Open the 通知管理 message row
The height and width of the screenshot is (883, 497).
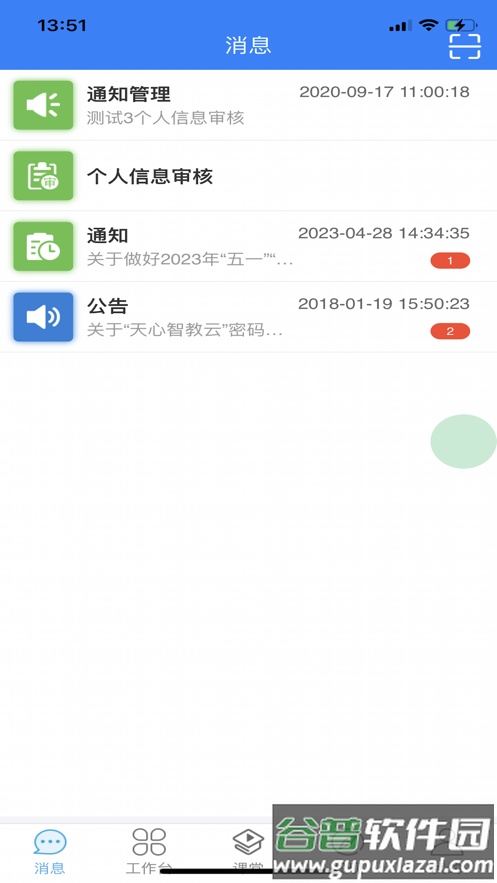click(248, 105)
